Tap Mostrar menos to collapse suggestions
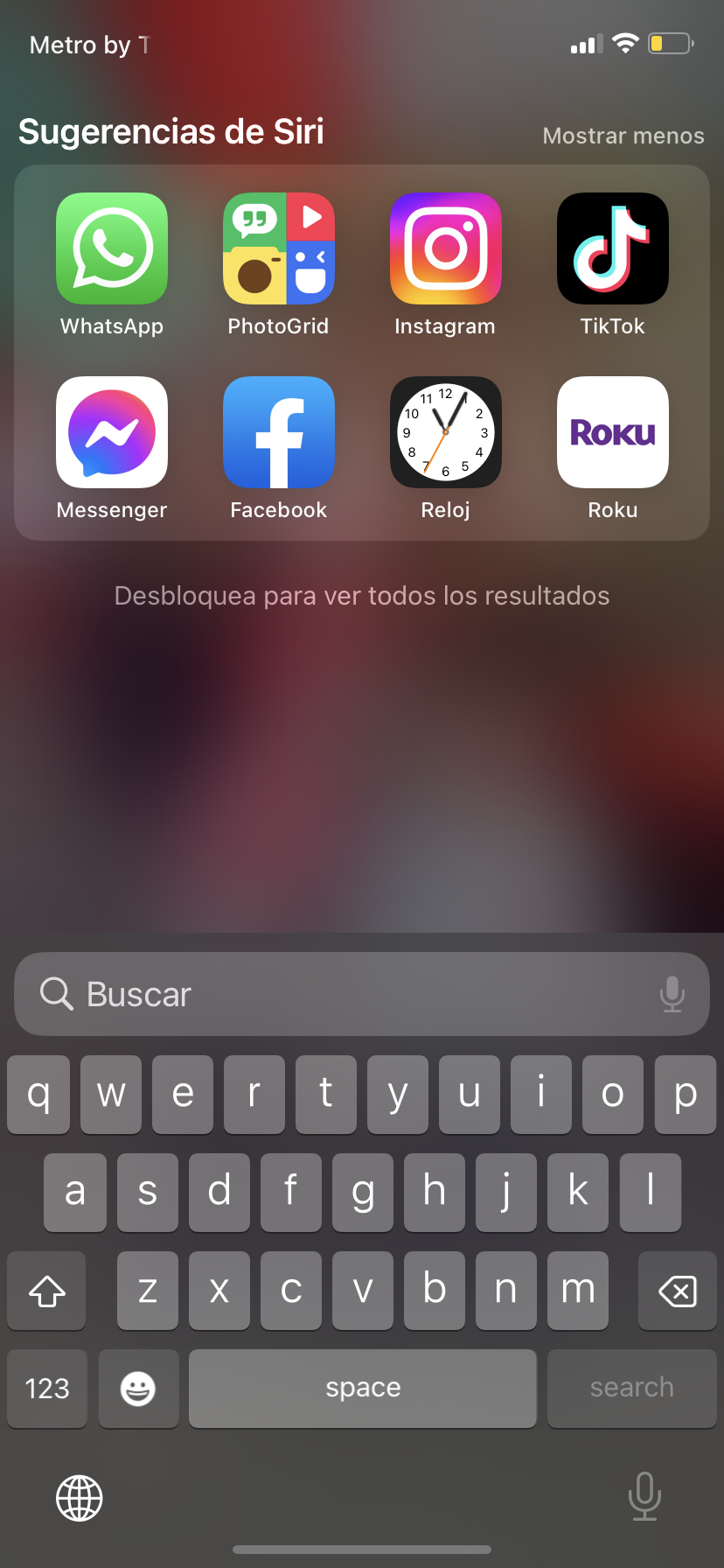This screenshot has width=724, height=1568. pyautogui.click(x=623, y=136)
